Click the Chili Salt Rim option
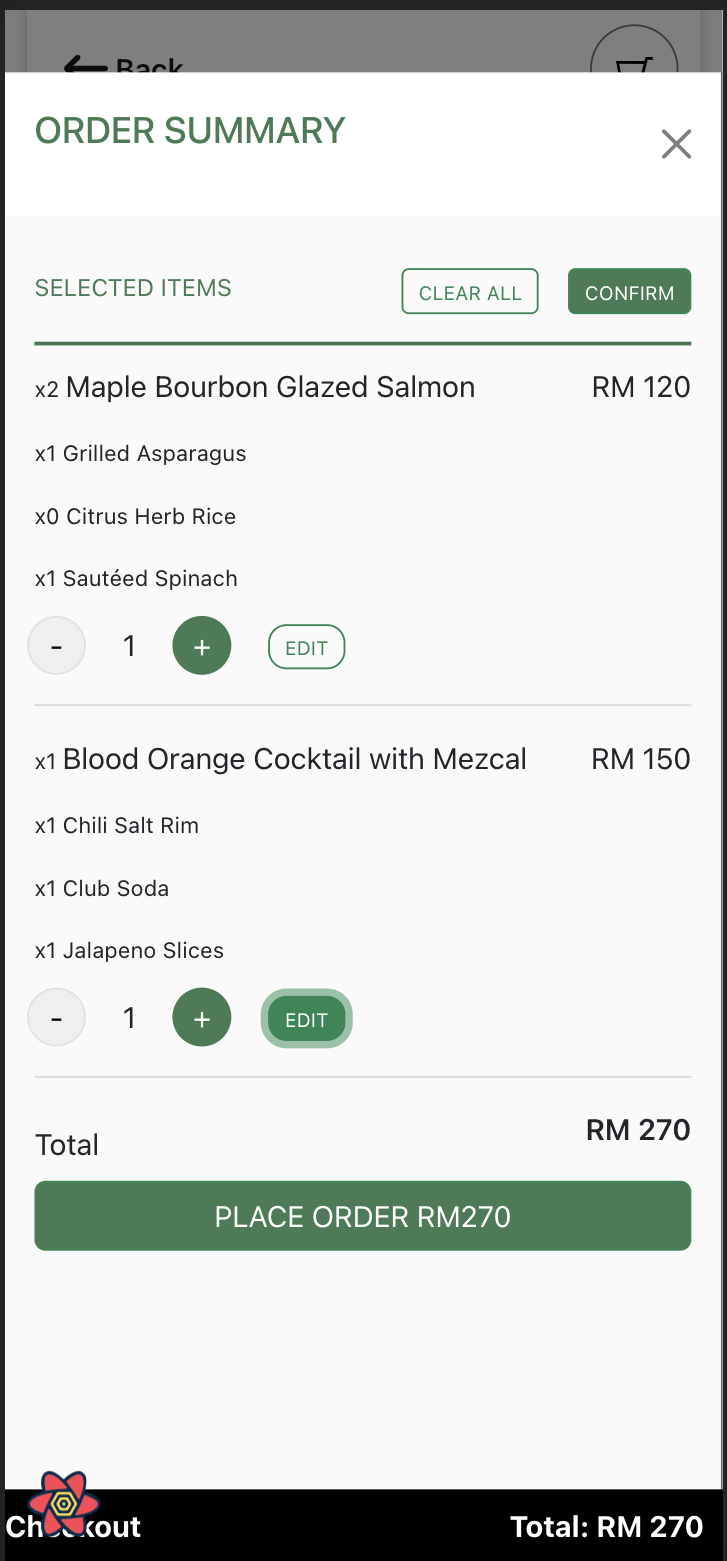727x1561 pixels. (117, 825)
